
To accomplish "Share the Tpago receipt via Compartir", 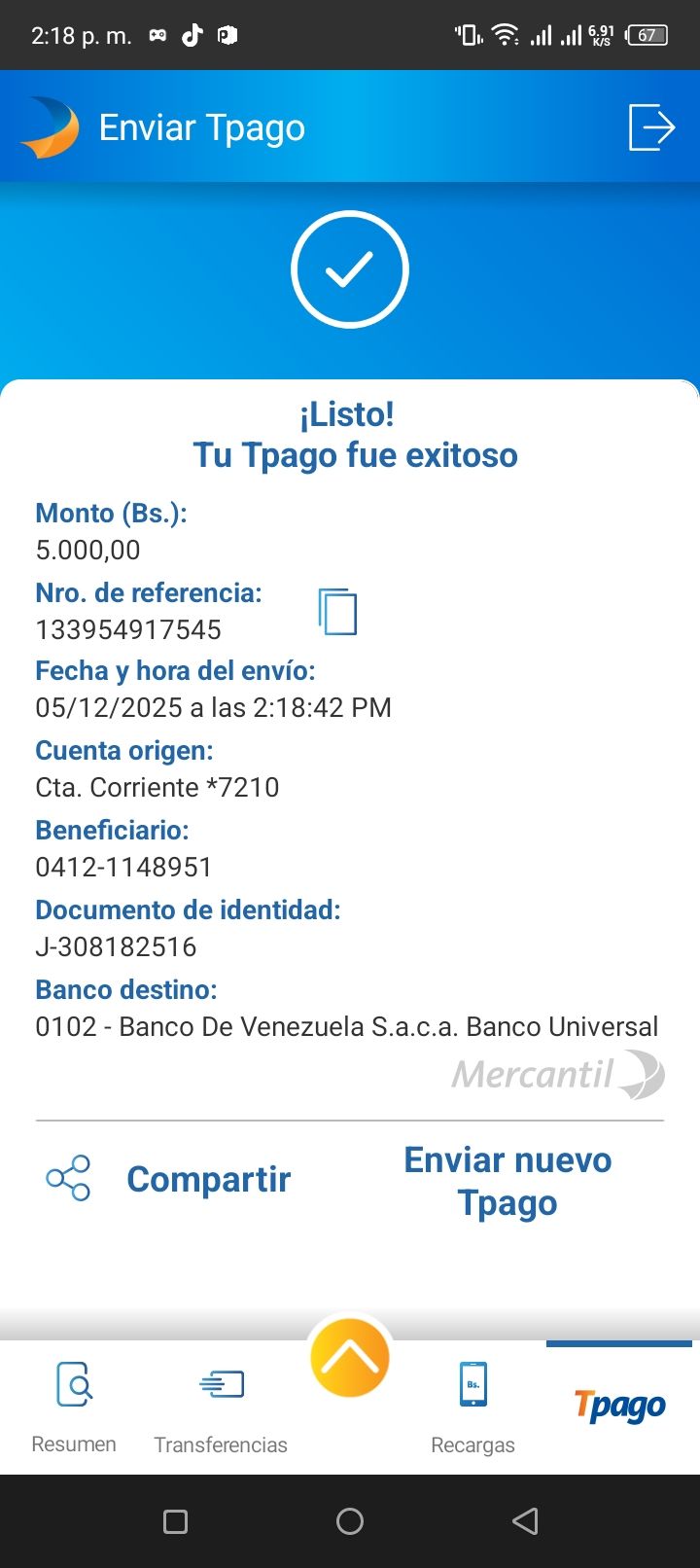I will pos(170,1179).
